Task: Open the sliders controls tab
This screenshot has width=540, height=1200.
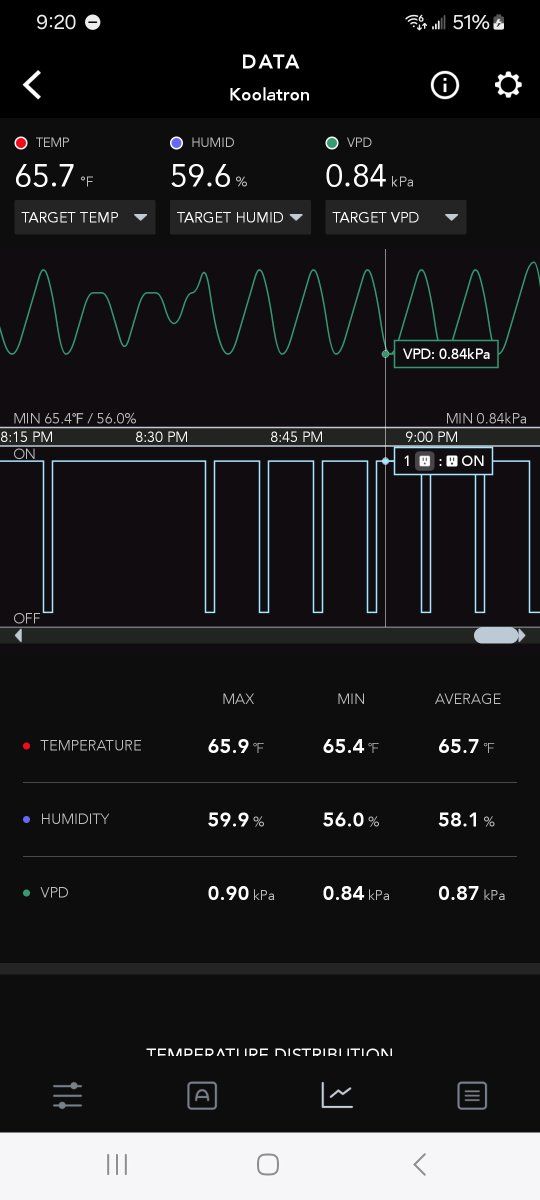Action: 67,1095
